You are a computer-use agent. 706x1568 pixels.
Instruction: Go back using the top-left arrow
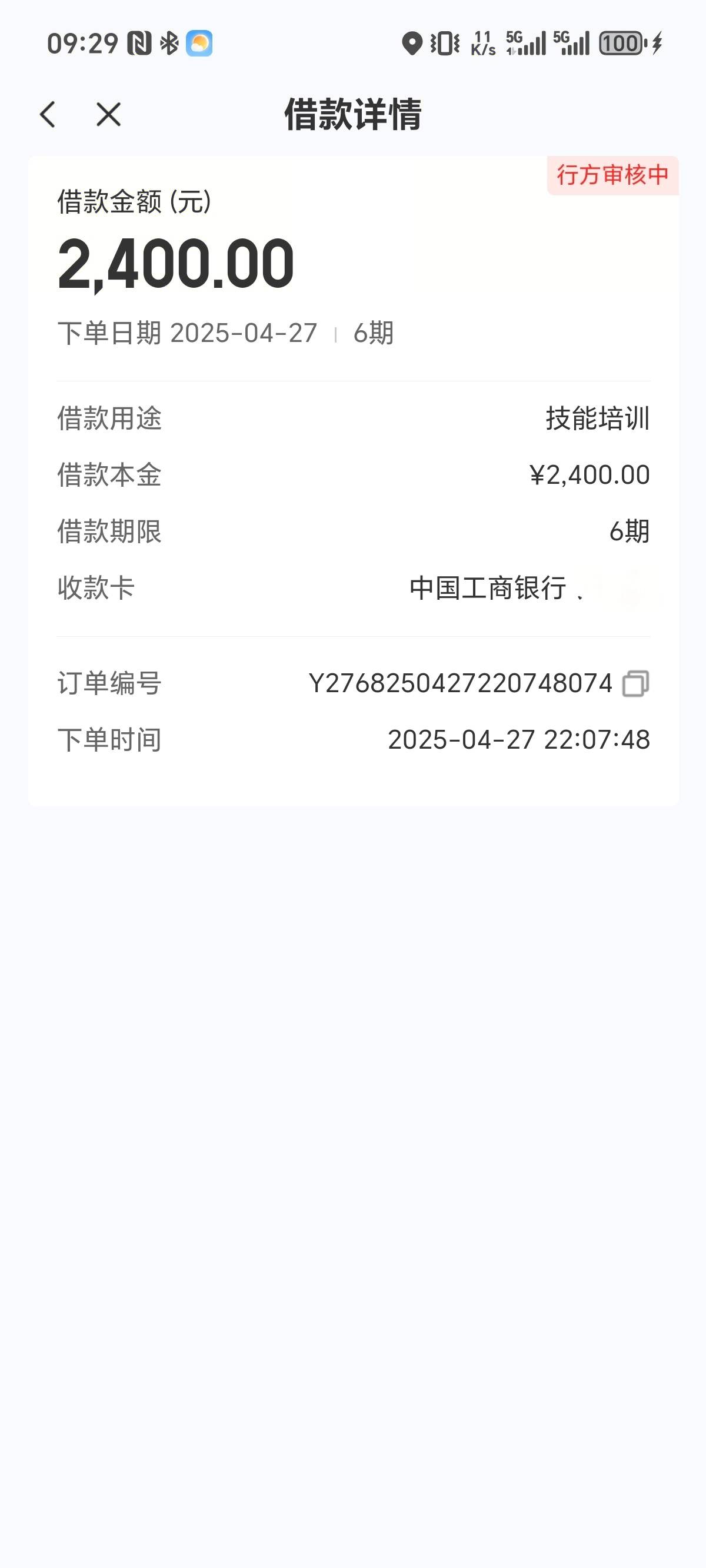(48, 114)
